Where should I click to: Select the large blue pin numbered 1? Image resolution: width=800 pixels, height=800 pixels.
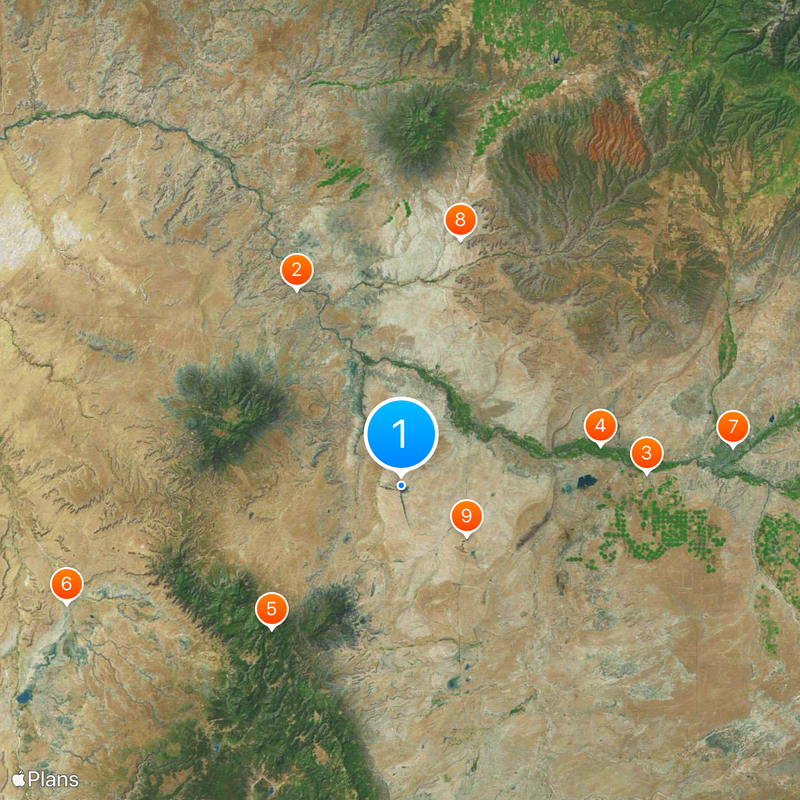[401, 435]
